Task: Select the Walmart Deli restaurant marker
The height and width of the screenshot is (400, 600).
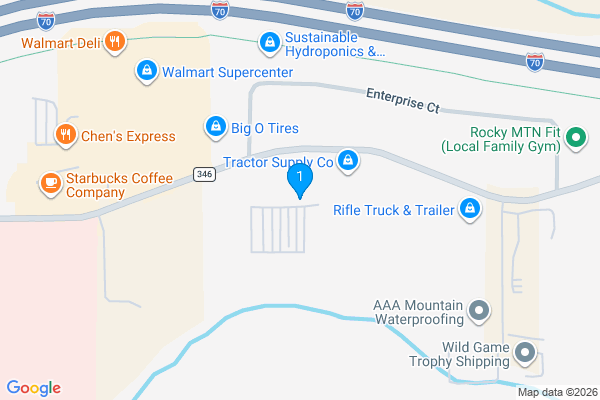Action: [x=116, y=42]
